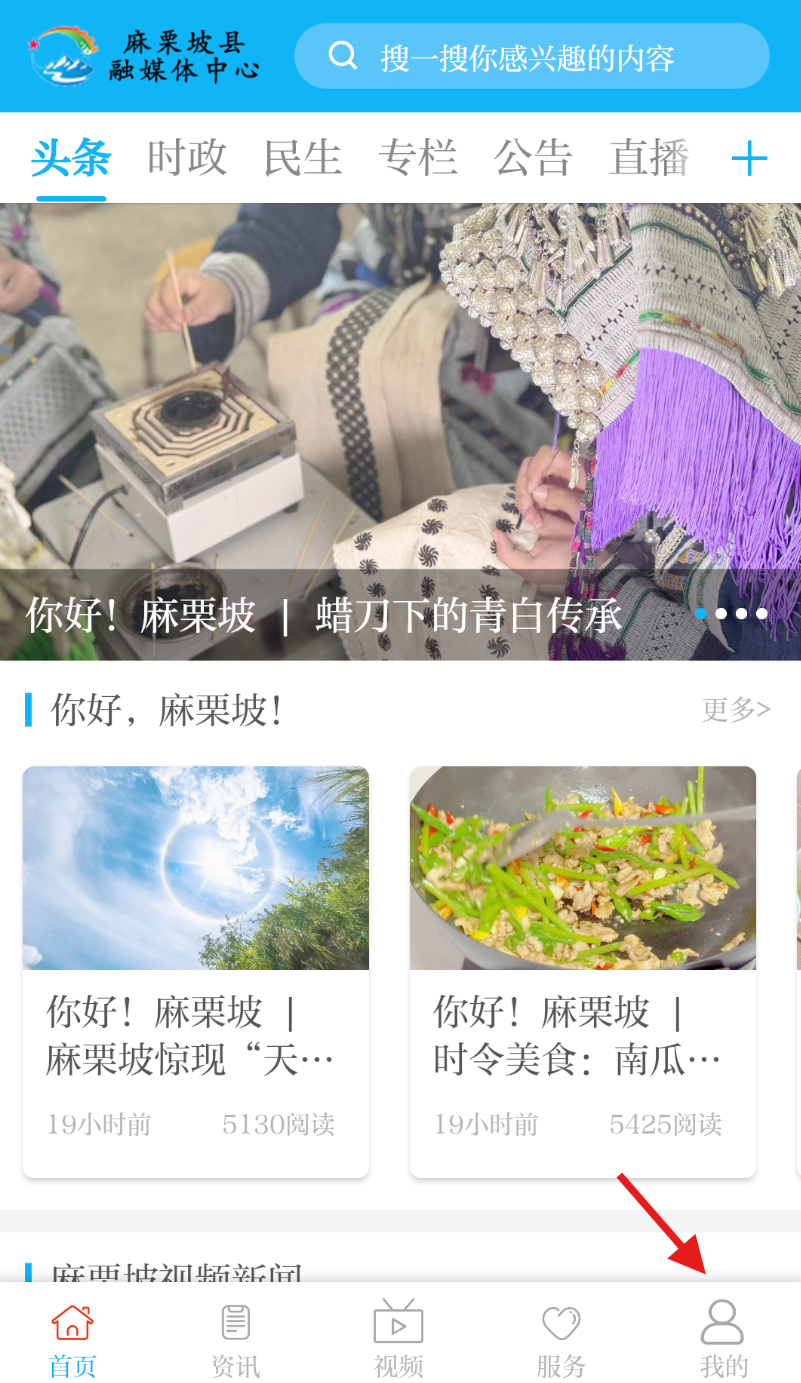
Task: Go to the 我的 profile page
Action: tap(723, 1338)
